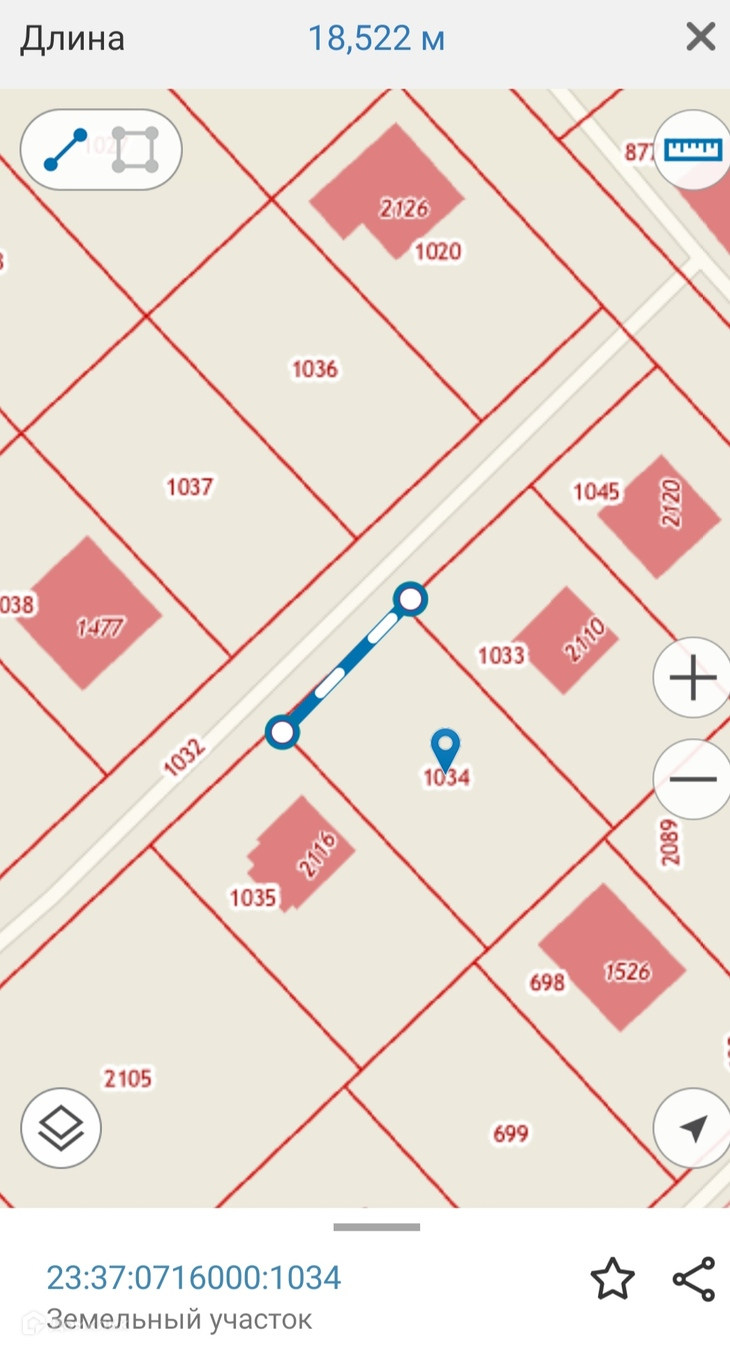Share the land parcel details
This screenshot has height=1350, width=730.
coord(693,1279)
